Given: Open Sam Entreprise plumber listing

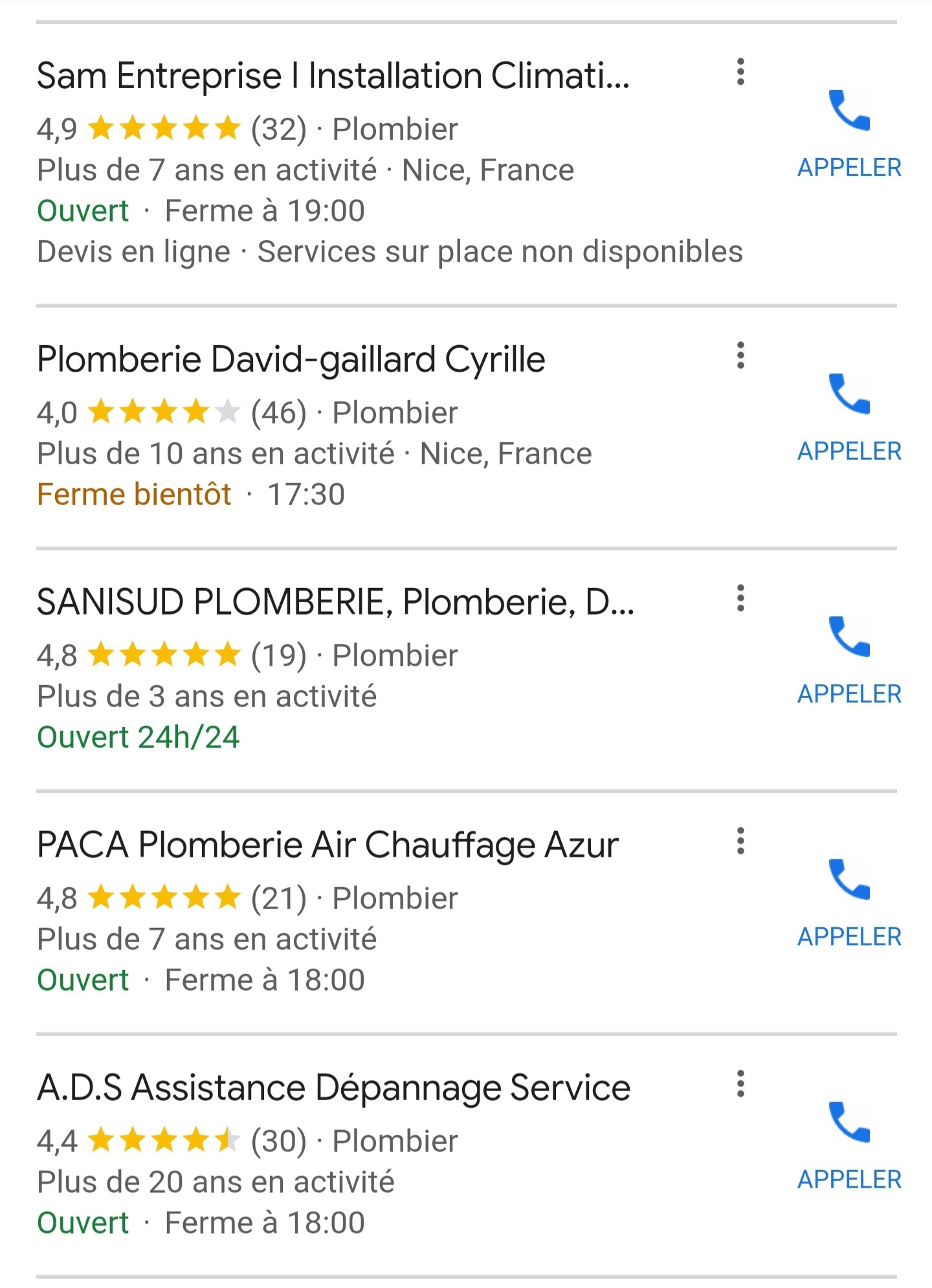Looking at the screenshot, I should coord(333,76).
